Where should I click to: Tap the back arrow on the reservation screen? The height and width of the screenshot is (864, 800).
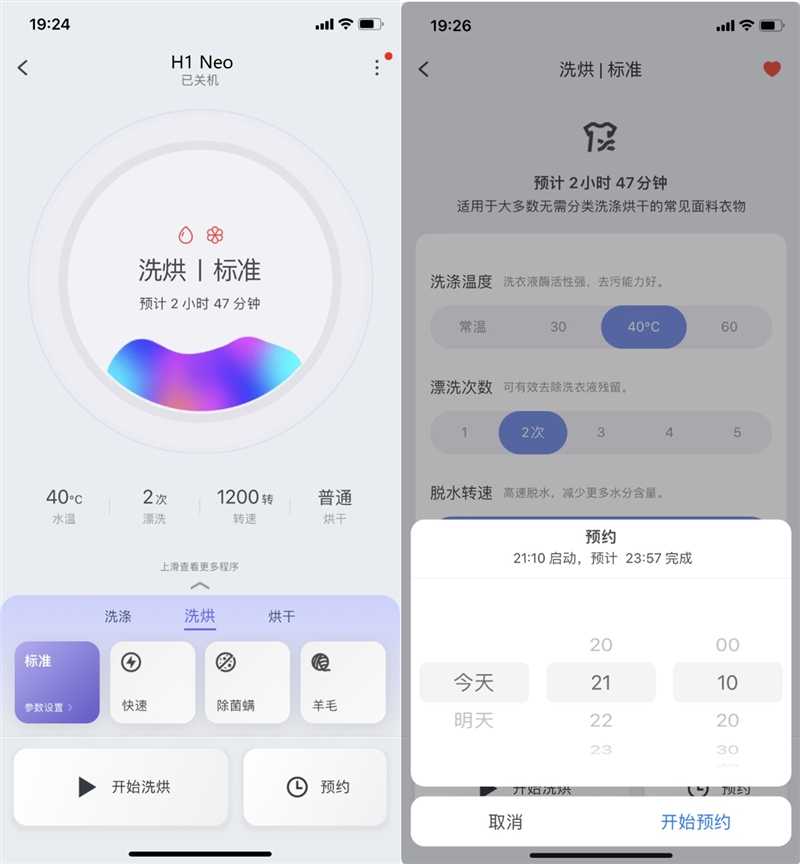tap(422, 70)
